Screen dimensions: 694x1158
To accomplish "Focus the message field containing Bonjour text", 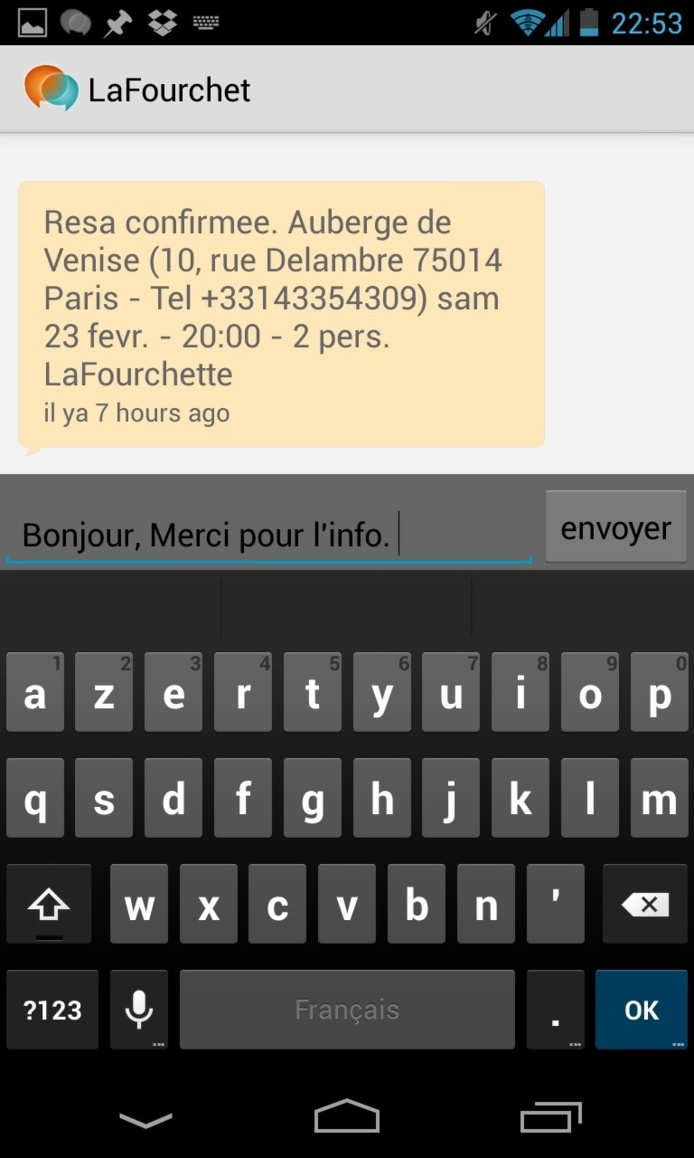I will 268,535.
